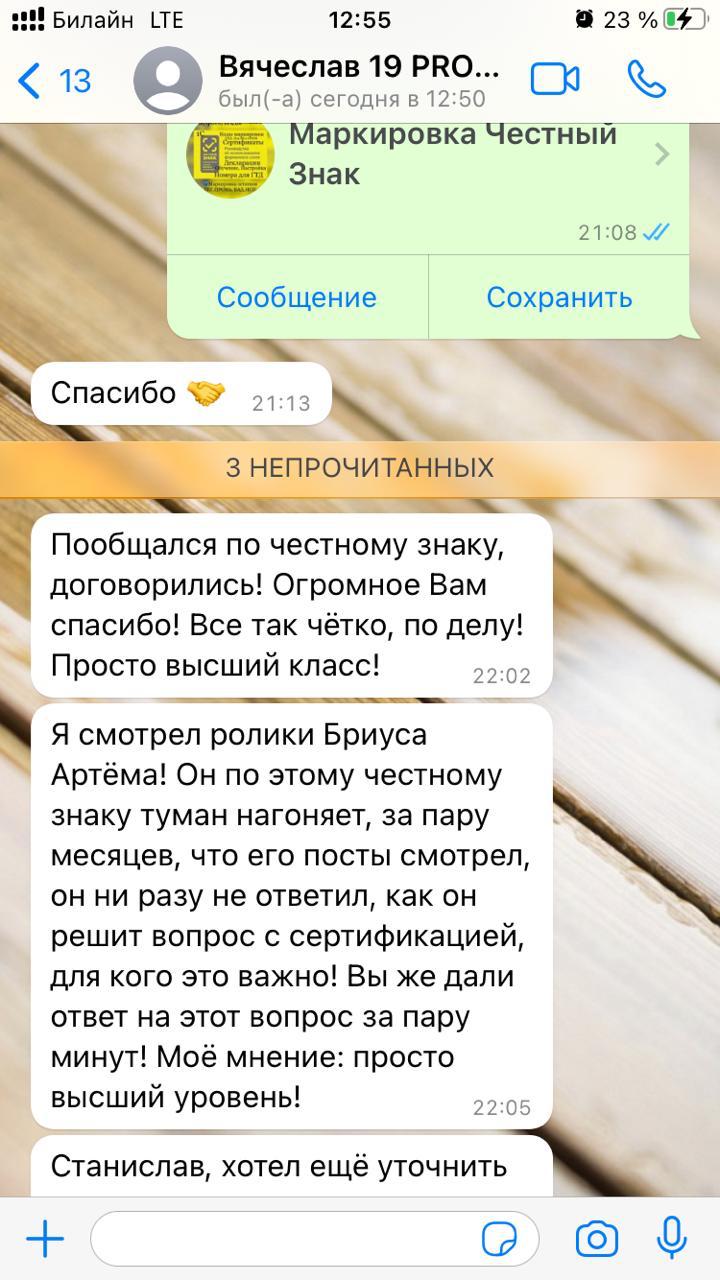Start a voice call with Вячеслав

[646, 79]
